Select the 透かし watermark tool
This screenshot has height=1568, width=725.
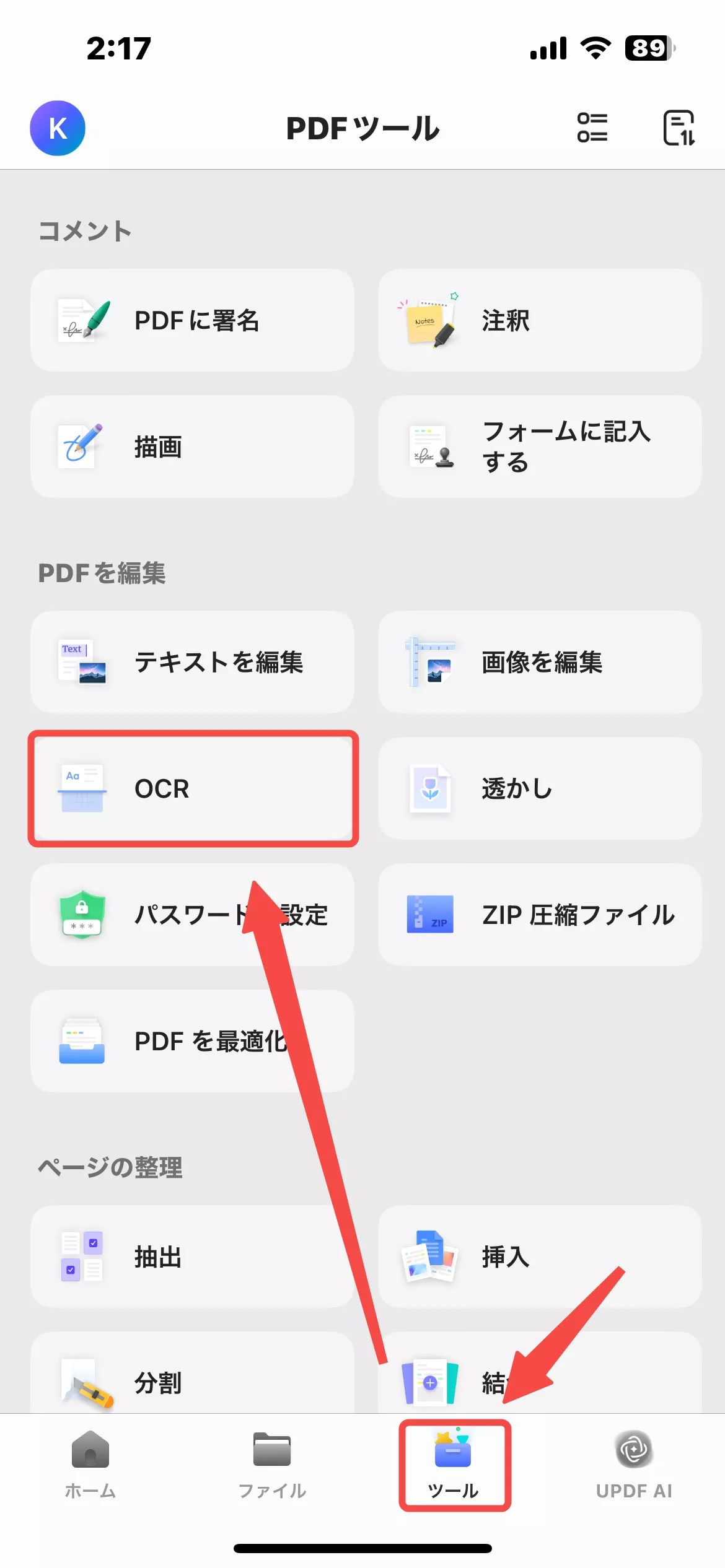click(x=539, y=788)
